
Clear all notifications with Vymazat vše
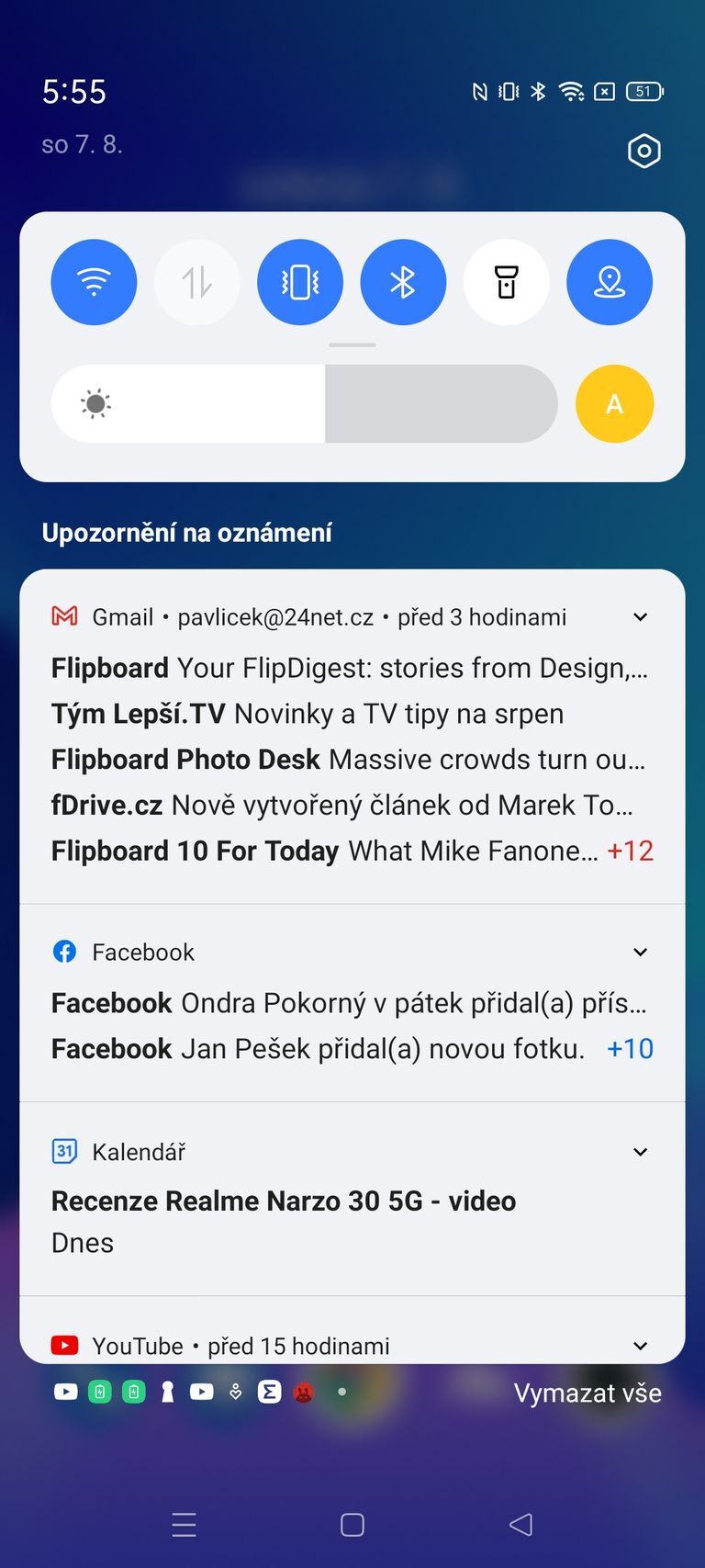587,1393
